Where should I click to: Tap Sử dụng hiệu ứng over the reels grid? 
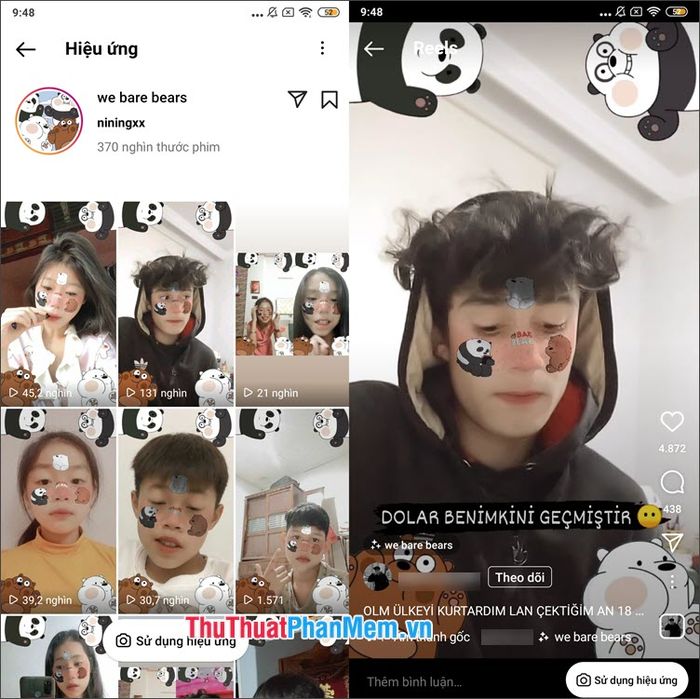coord(174,641)
